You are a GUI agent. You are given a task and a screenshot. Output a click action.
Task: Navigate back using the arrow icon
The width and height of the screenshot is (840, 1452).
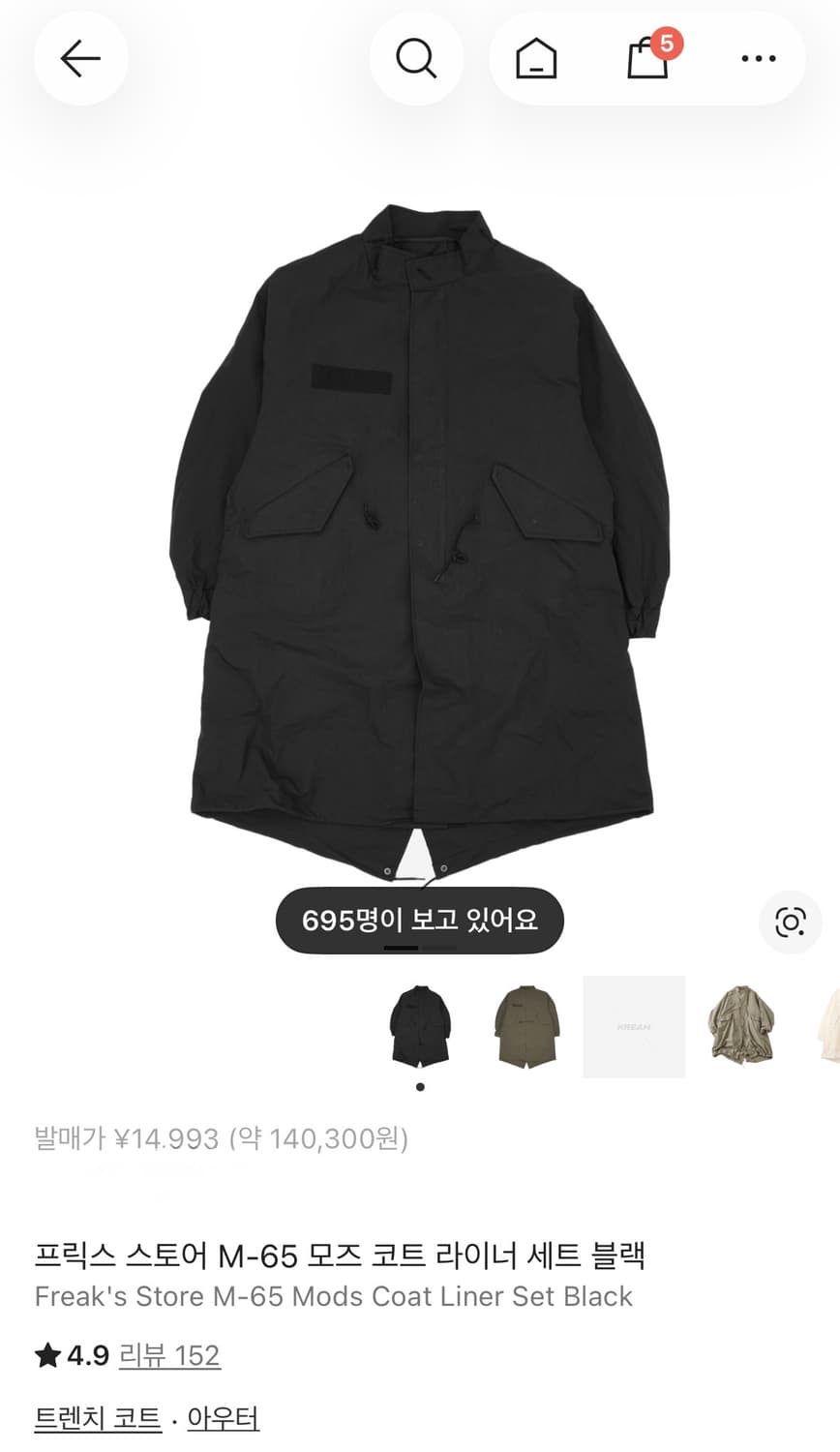click(81, 58)
